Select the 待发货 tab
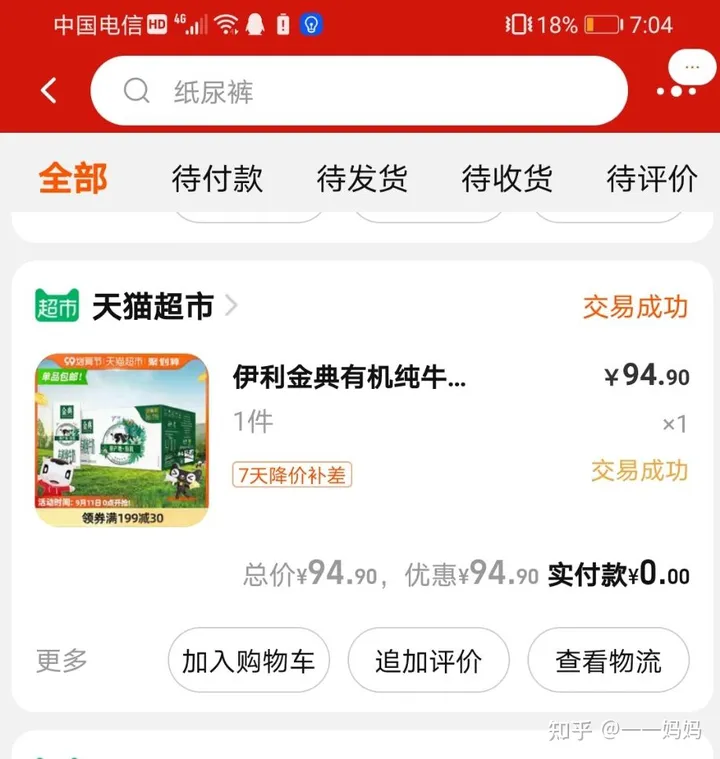 [x=362, y=179]
